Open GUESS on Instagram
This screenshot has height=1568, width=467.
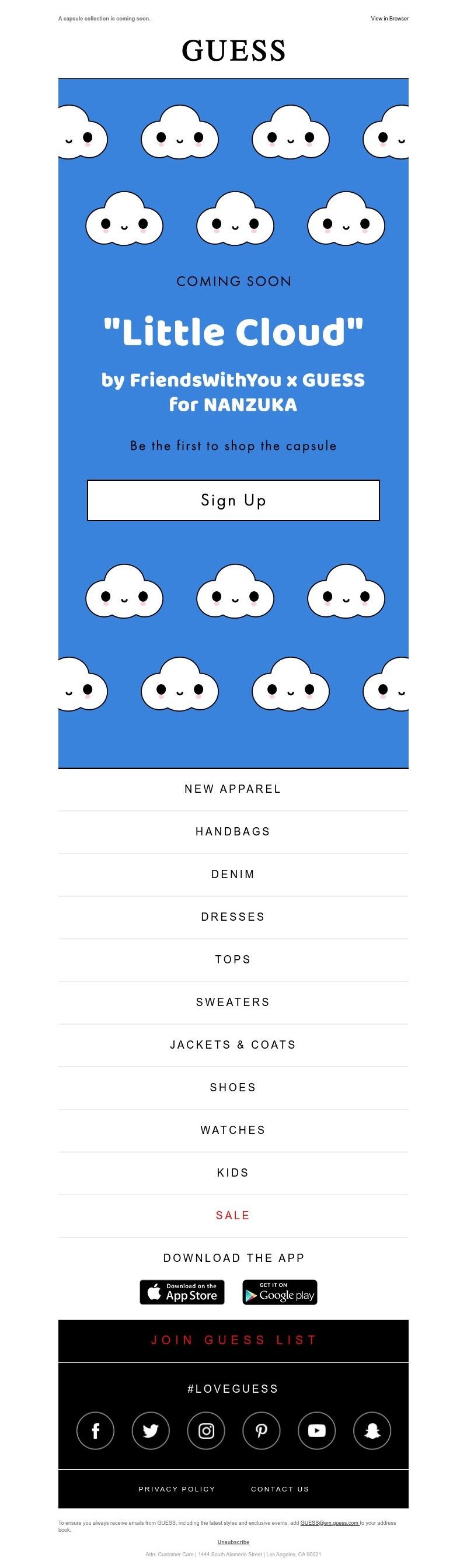point(206,1431)
